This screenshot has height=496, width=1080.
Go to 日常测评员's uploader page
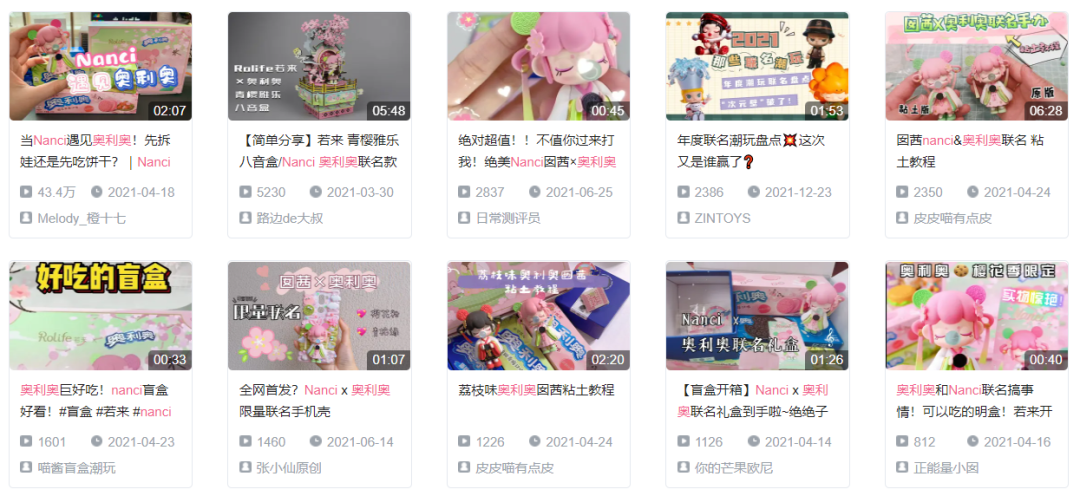tap(508, 218)
